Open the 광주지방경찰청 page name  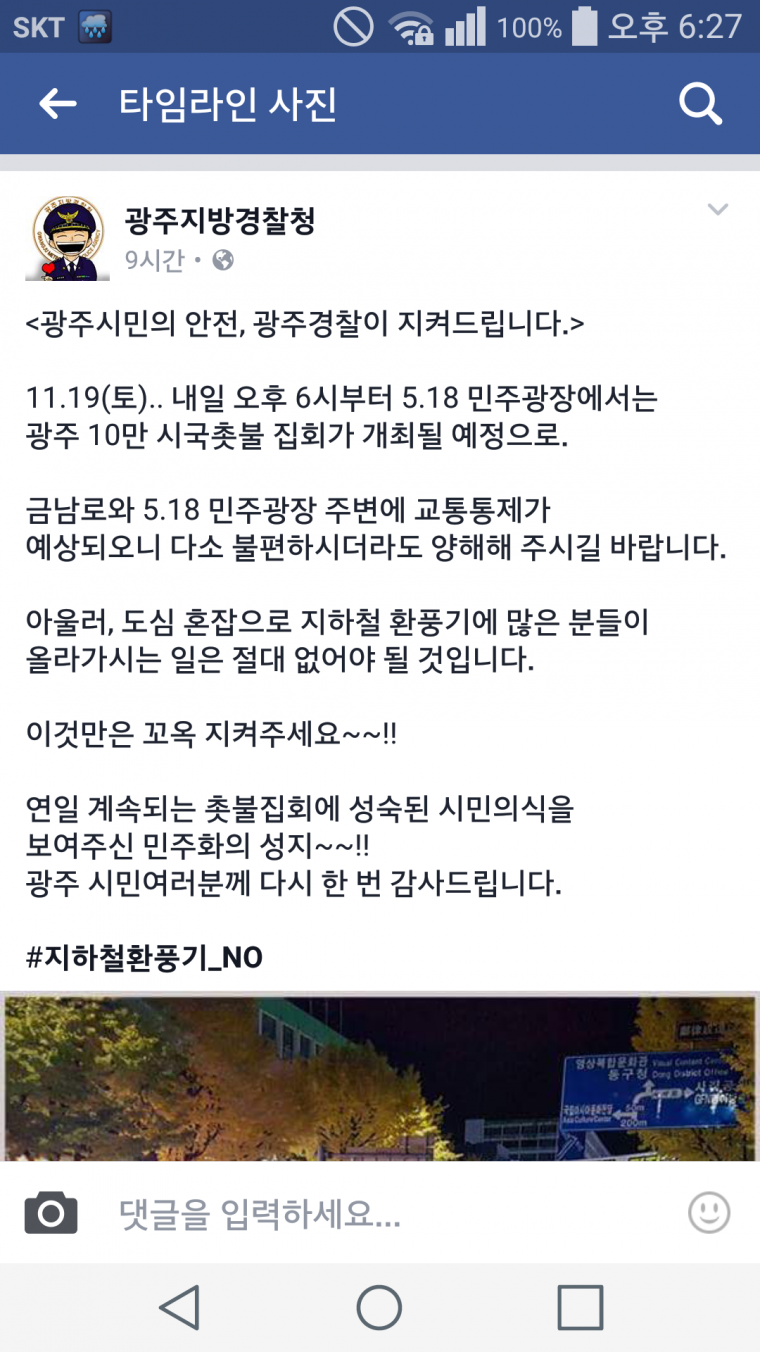pyautogui.click(x=220, y=221)
